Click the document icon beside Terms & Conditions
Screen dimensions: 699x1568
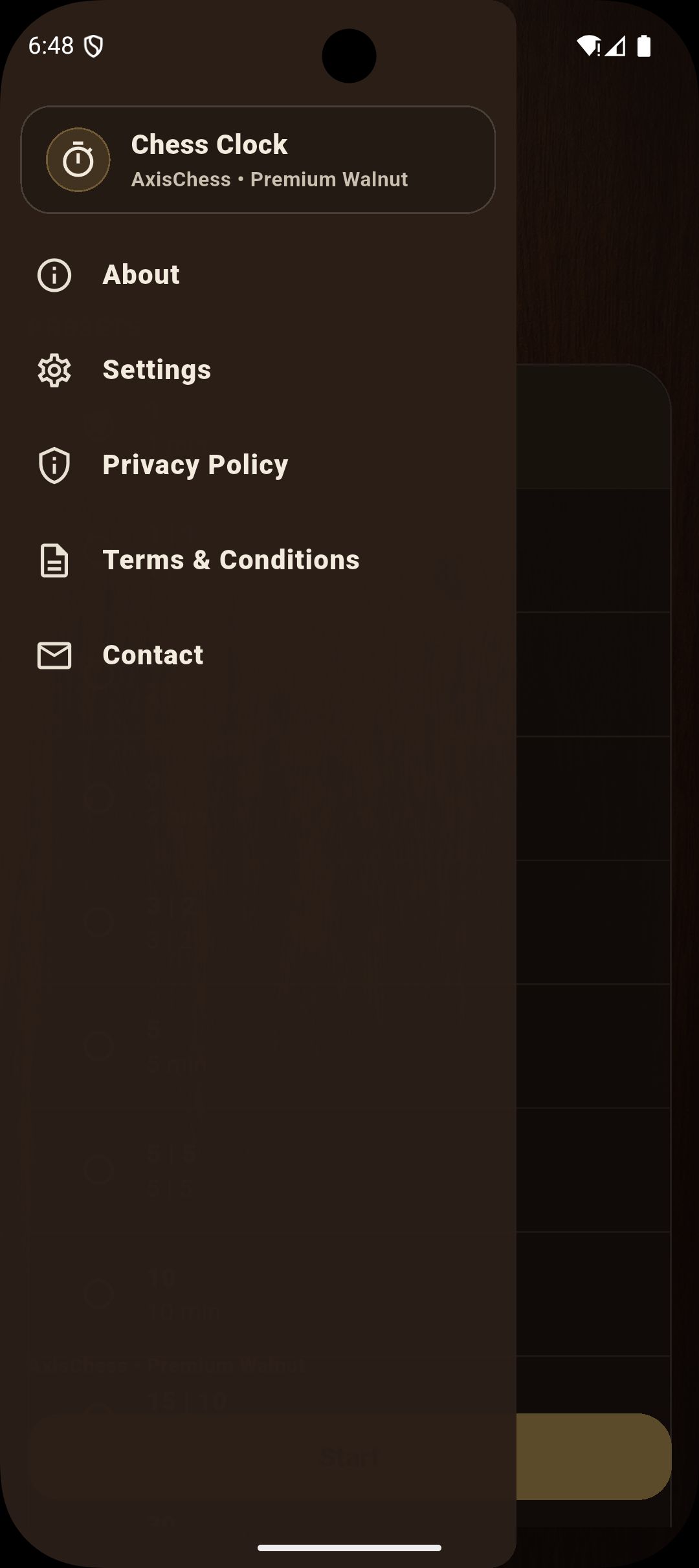pyautogui.click(x=54, y=561)
